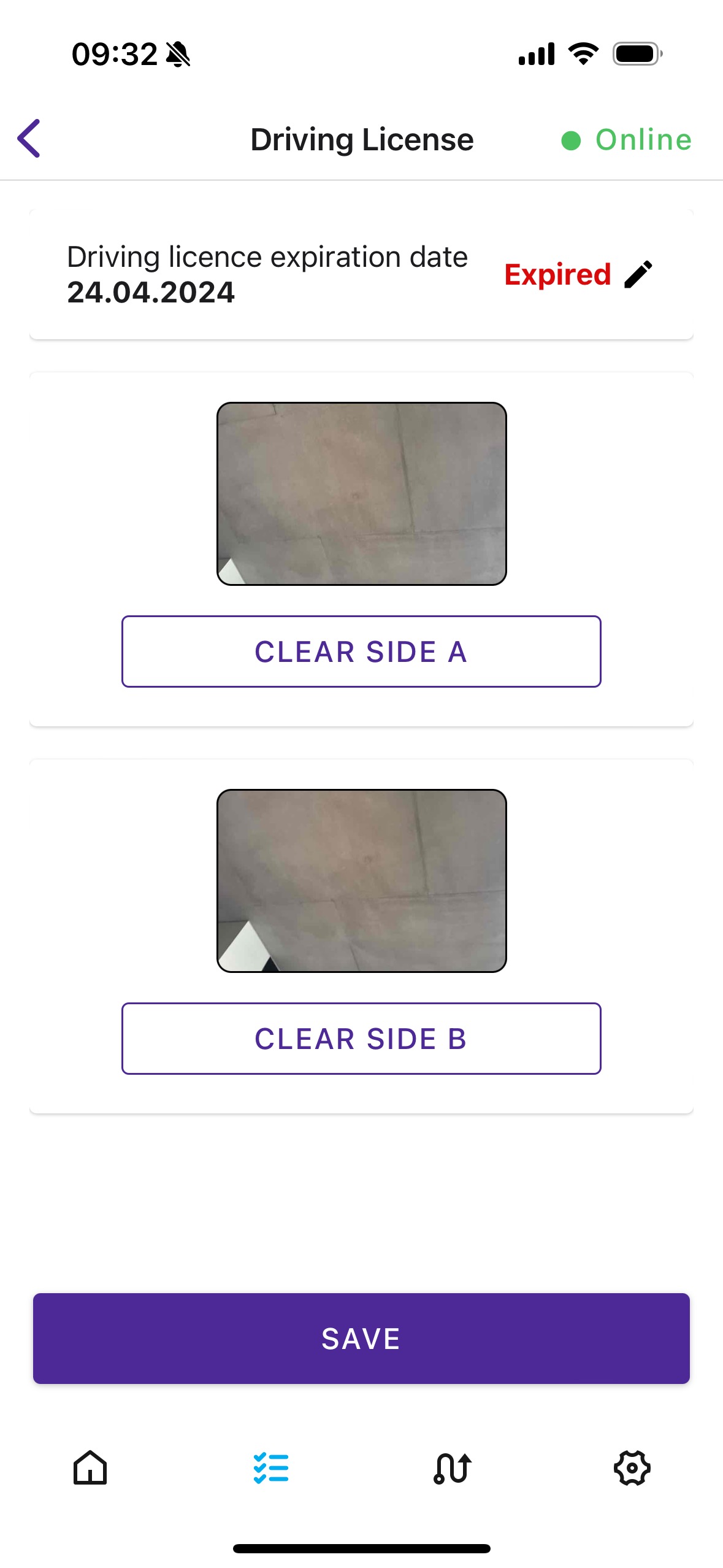Open the side B license photo
The image size is (723, 1568).
361,880
